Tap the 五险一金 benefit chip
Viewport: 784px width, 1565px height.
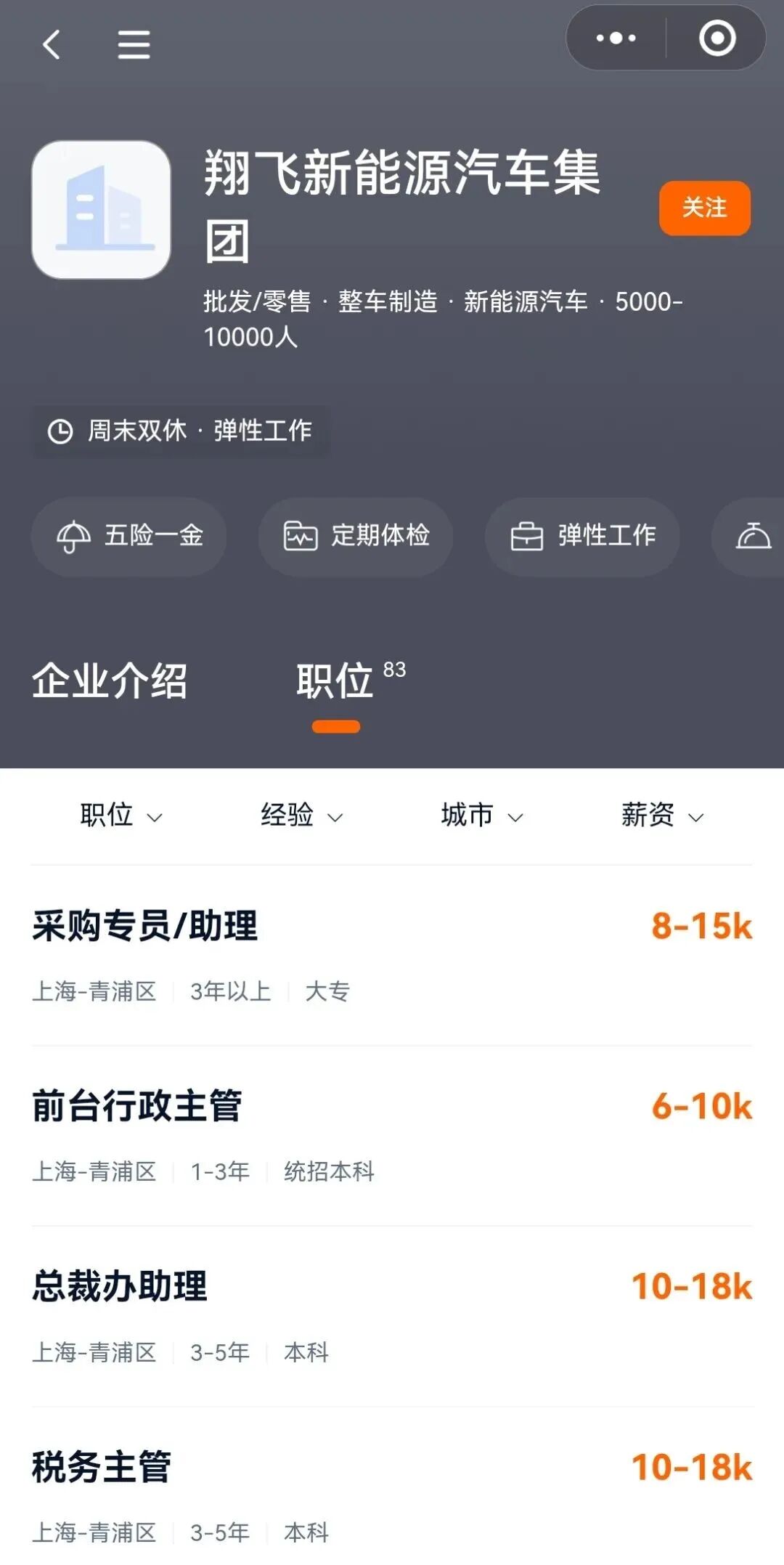click(129, 536)
